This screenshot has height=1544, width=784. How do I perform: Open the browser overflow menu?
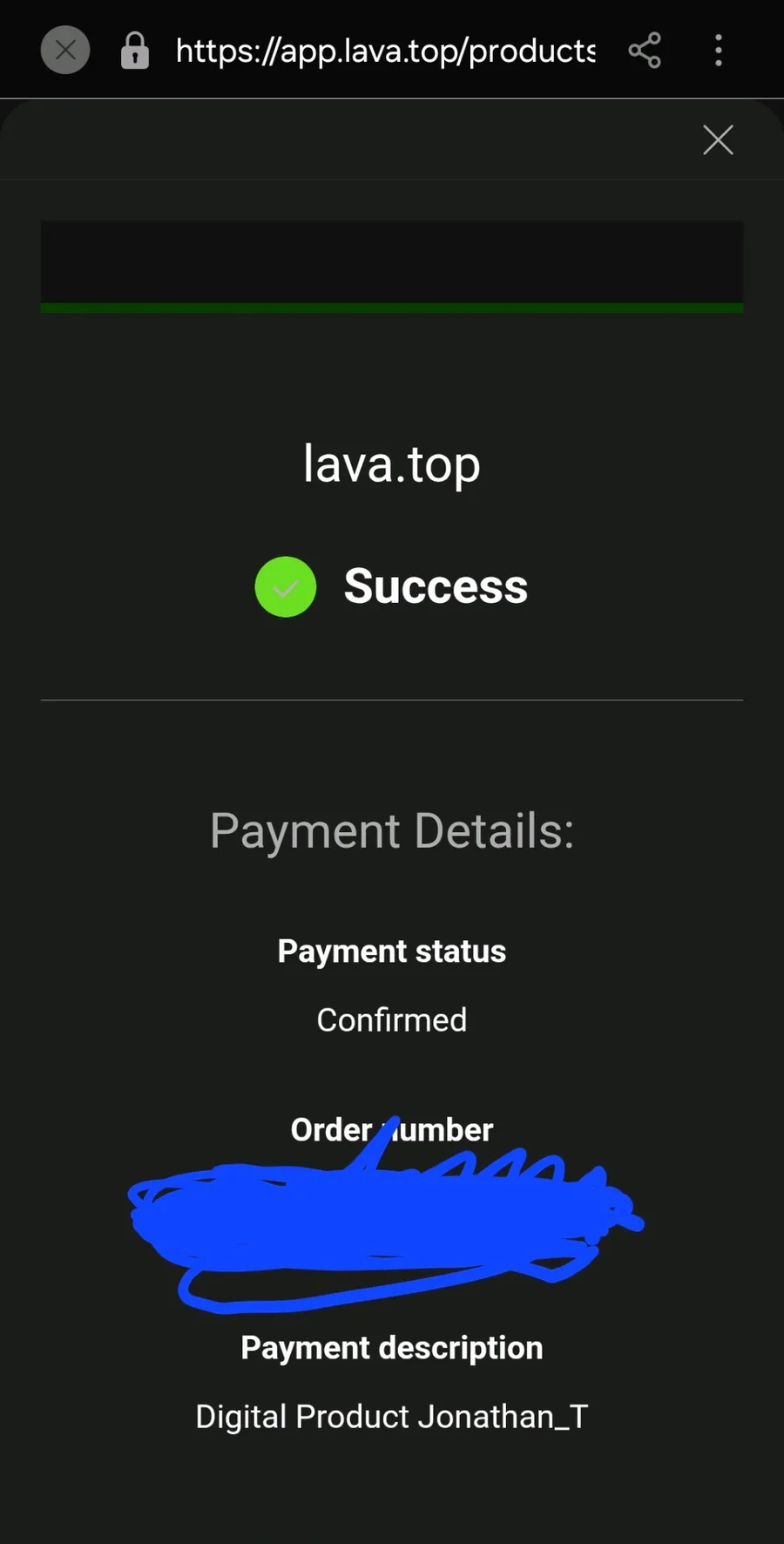(719, 51)
